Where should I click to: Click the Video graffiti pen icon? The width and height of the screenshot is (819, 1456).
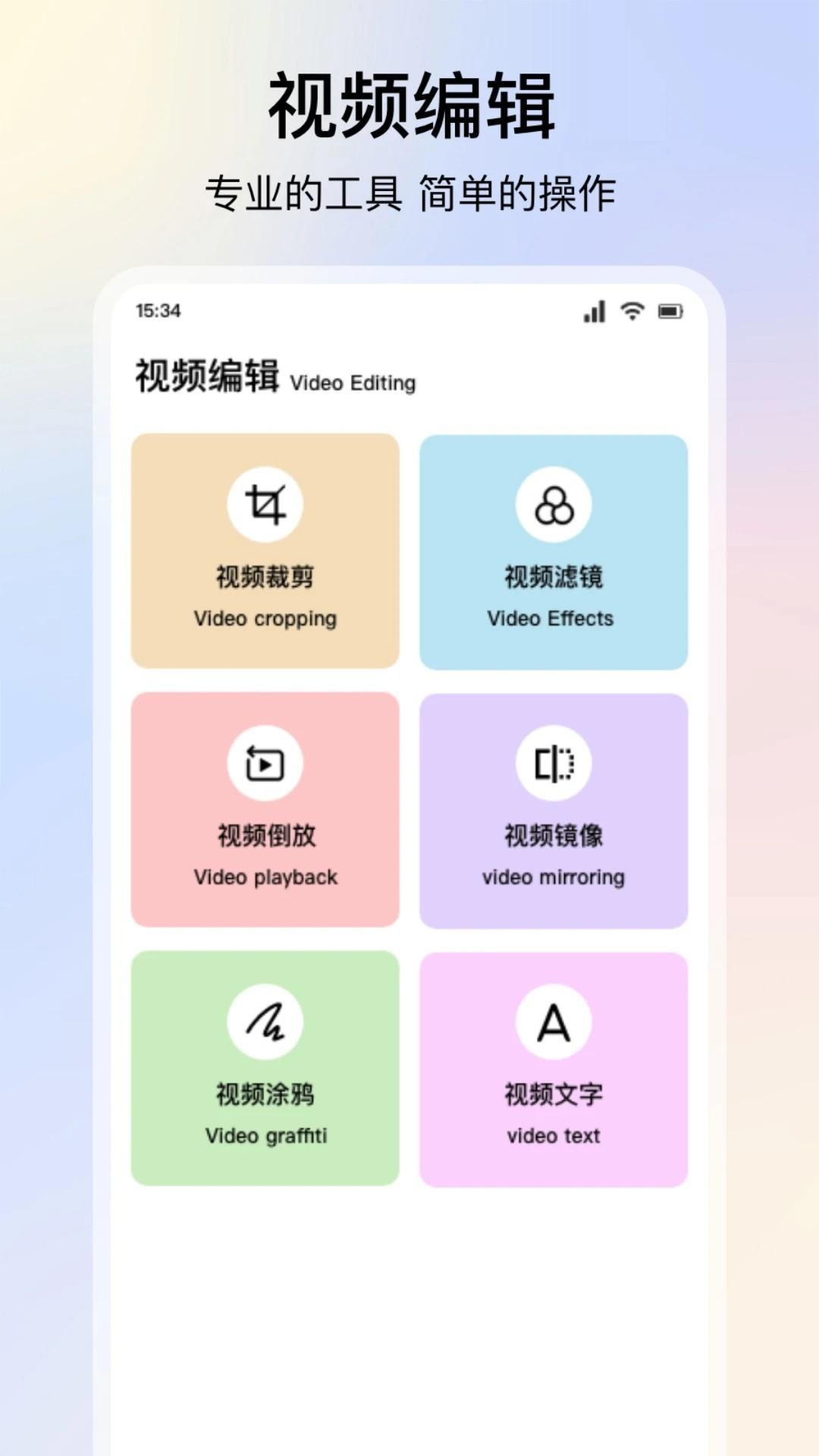[x=266, y=1020]
